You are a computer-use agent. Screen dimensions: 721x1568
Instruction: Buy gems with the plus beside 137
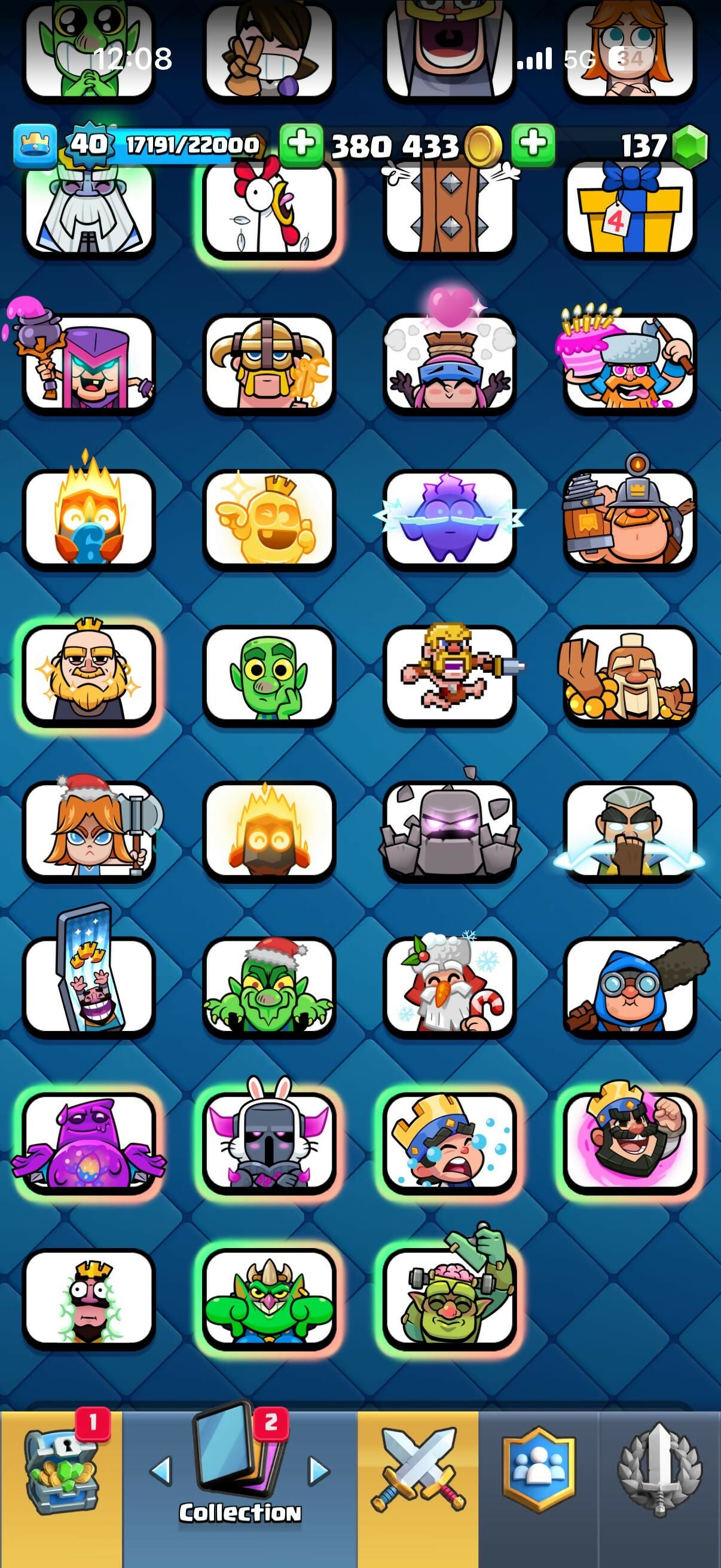click(533, 145)
